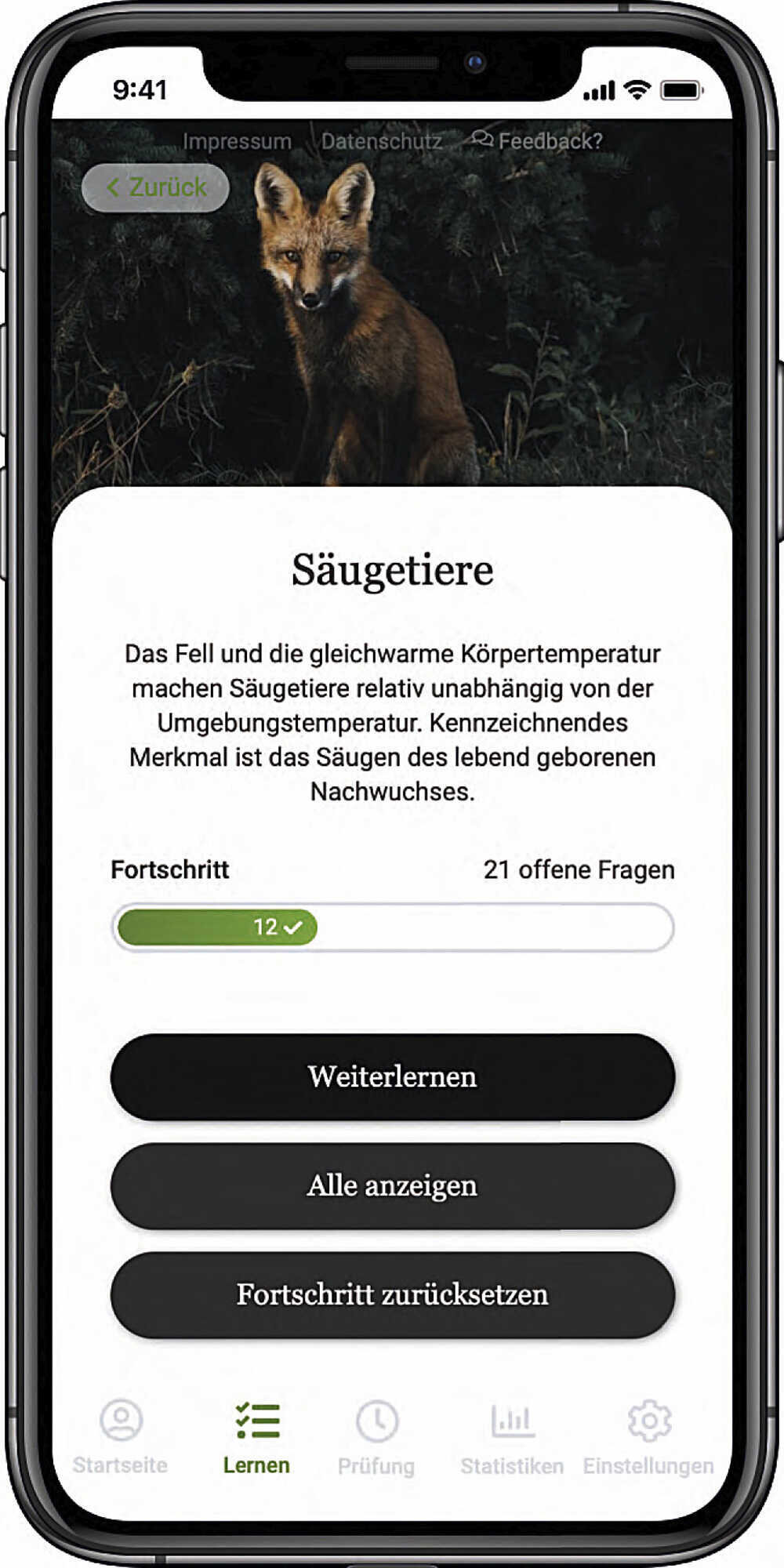The image size is (784, 1568).
Task: Go back with the Zurück button
Action: point(155,187)
